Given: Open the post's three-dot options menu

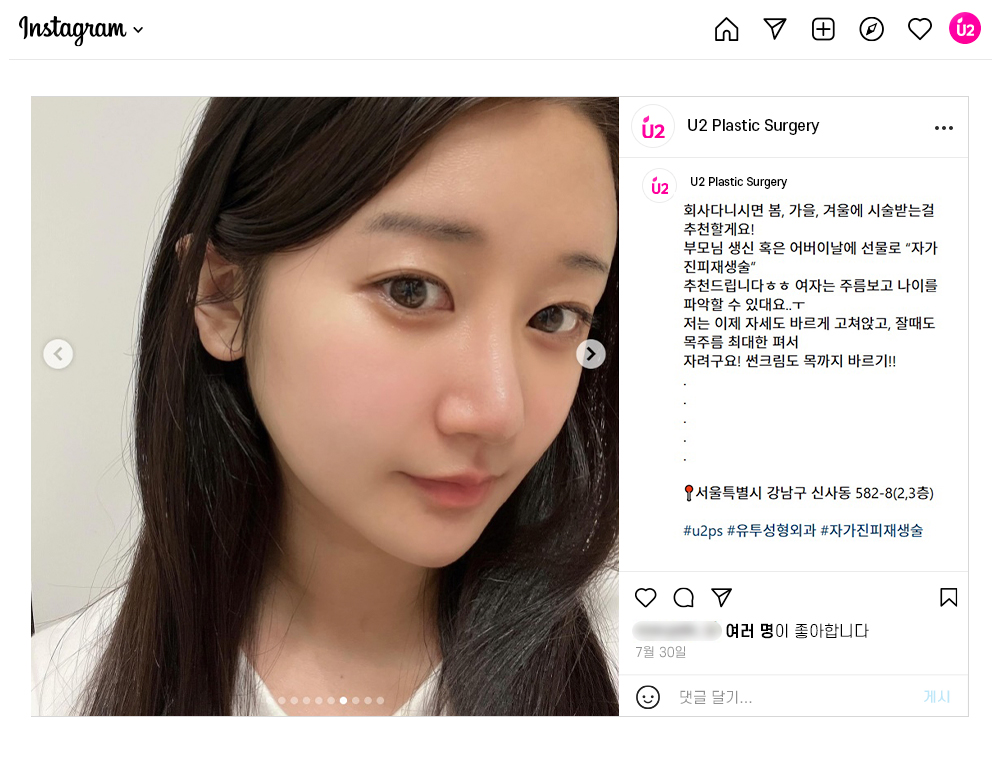Looking at the screenshot, I should [944, 128].
